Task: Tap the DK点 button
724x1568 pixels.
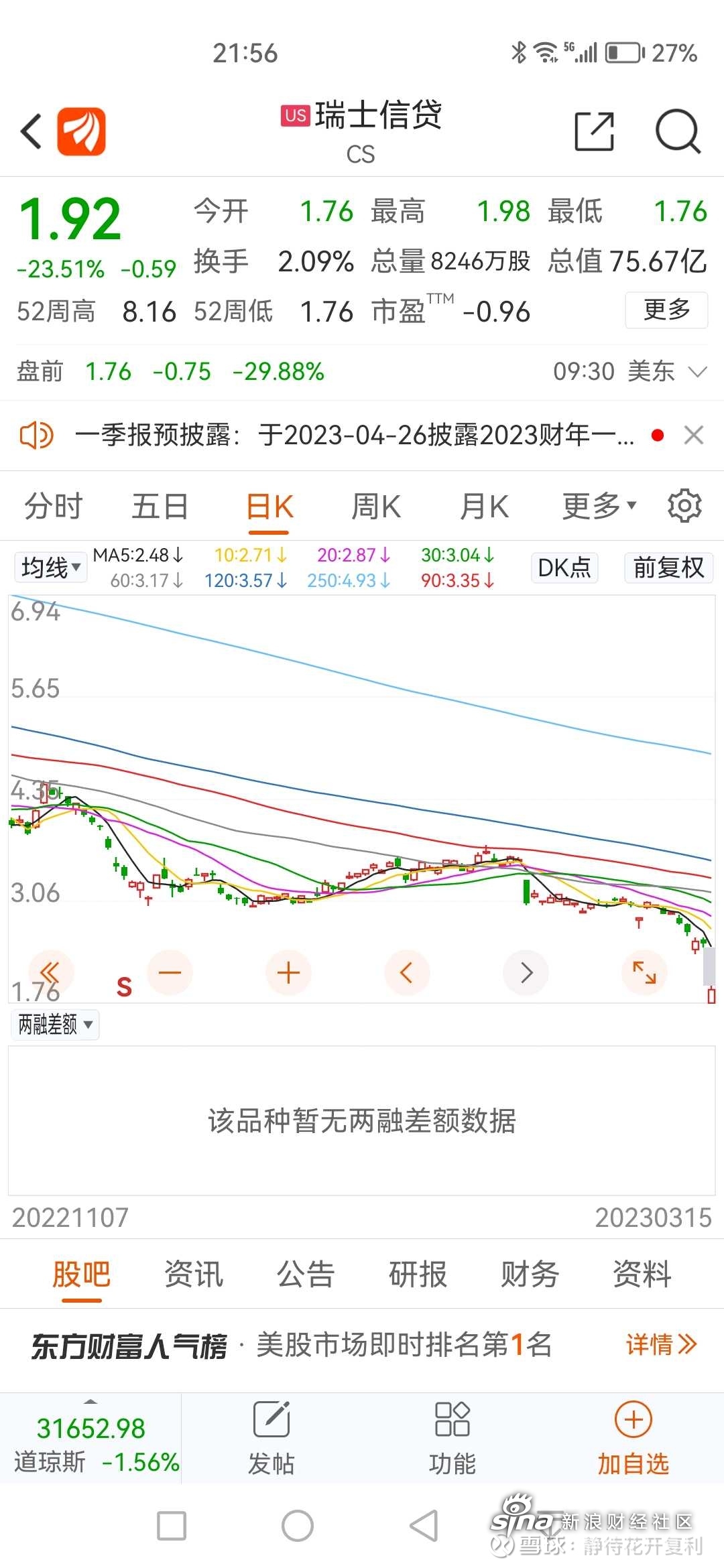Action: click(564, 568)
